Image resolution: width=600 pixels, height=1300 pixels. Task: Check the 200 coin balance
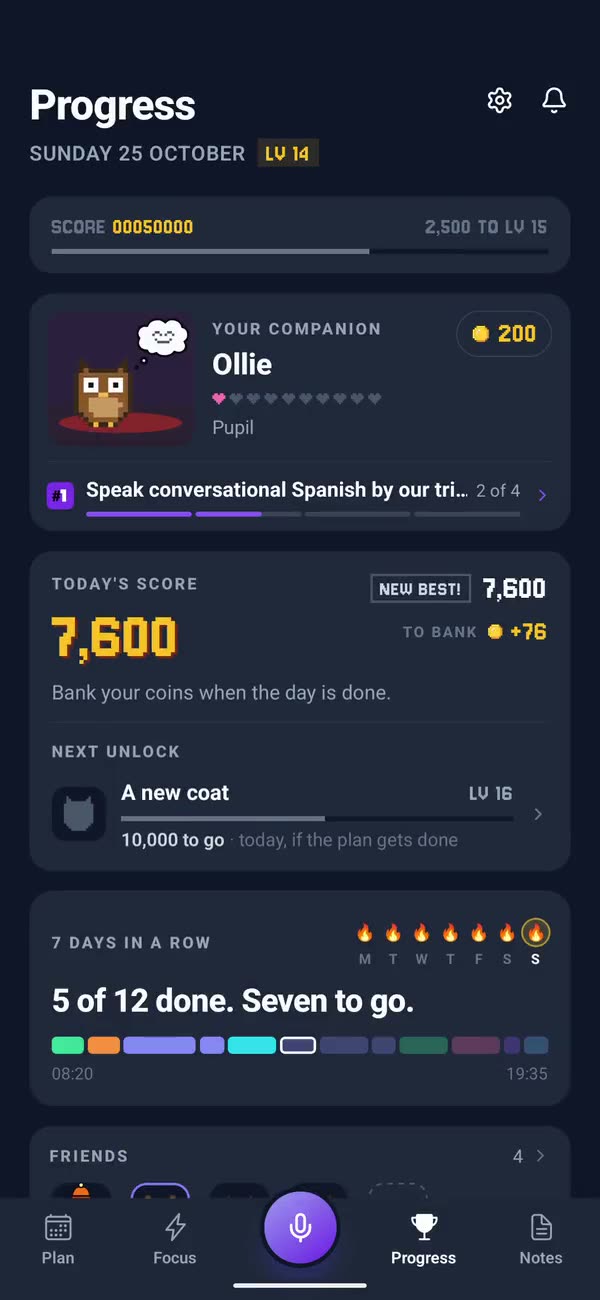pyautogui.click(x=503, y=334)
